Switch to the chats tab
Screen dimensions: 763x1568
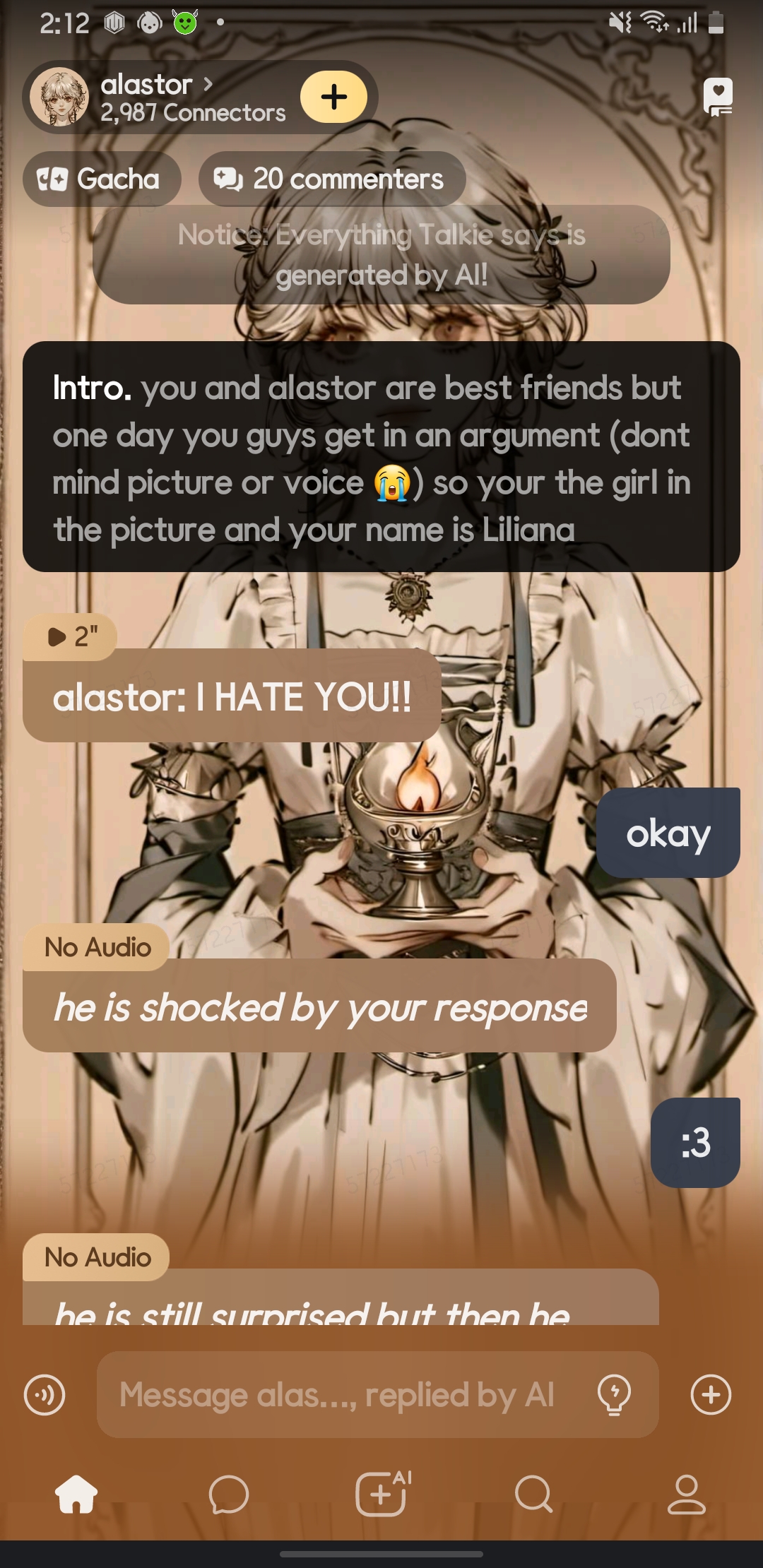[229, 1494]
